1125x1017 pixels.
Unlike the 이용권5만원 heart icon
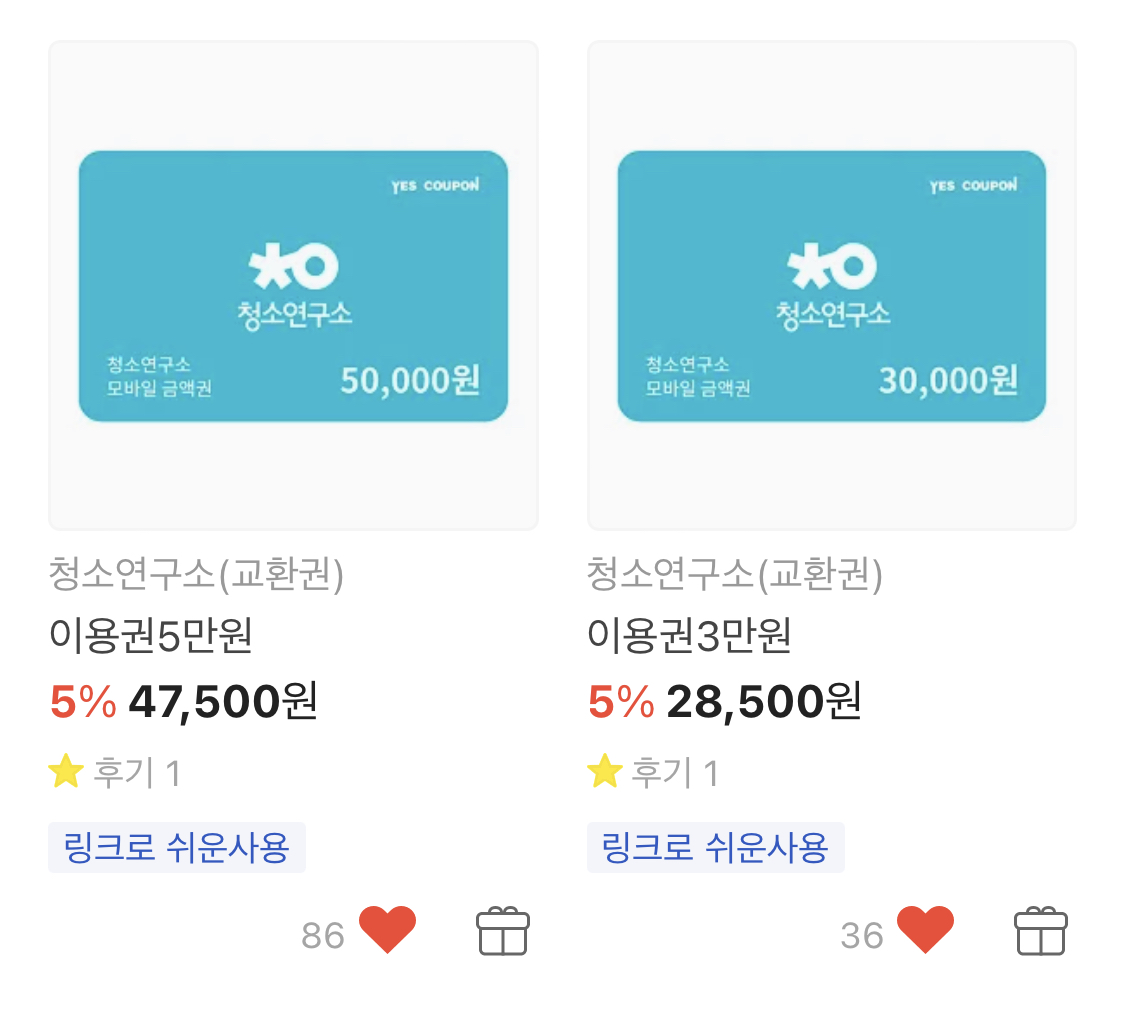pyautogui.click(x=387, y=929)
